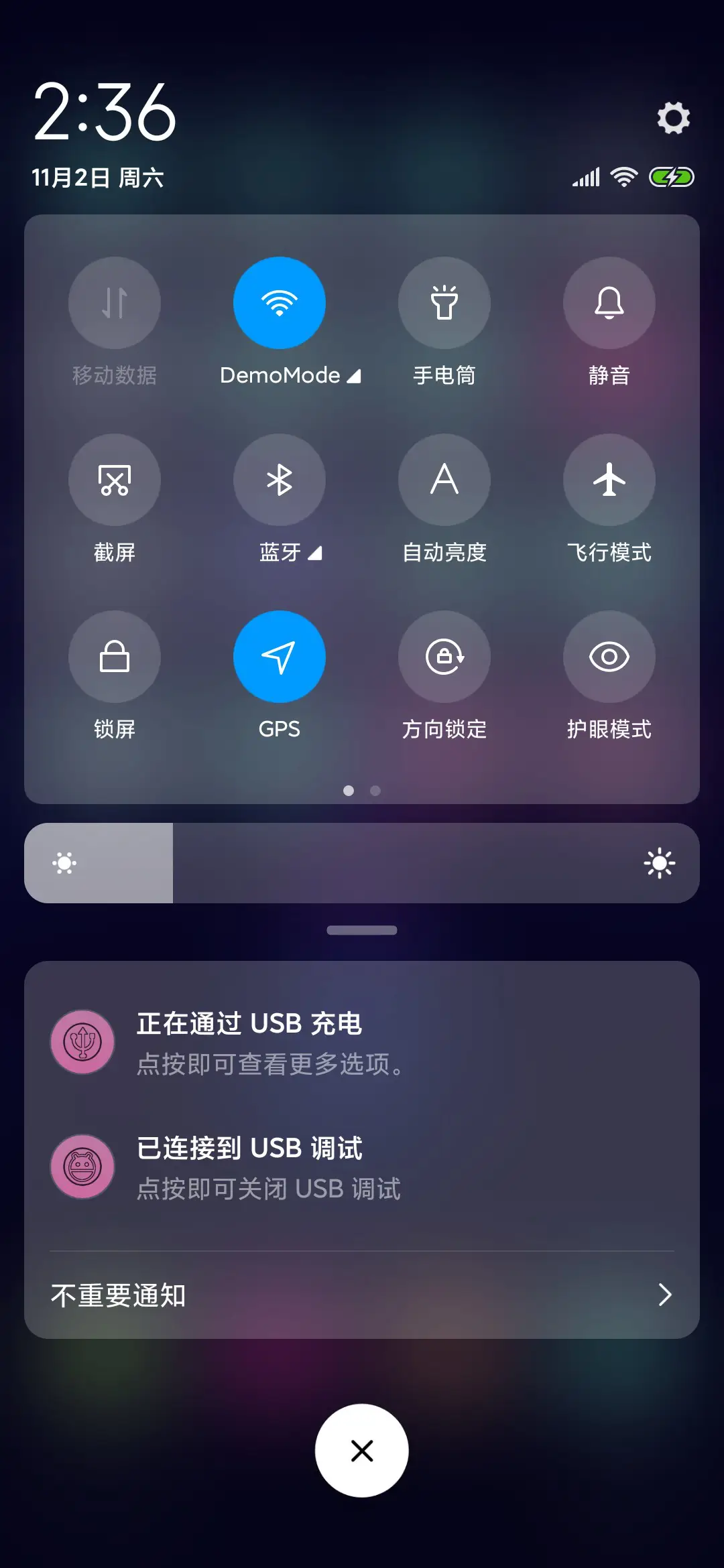This screenshot has height=1568, width=724.
Task: Turn on the flashlight (手电筒)
Action: pos(444,303)
